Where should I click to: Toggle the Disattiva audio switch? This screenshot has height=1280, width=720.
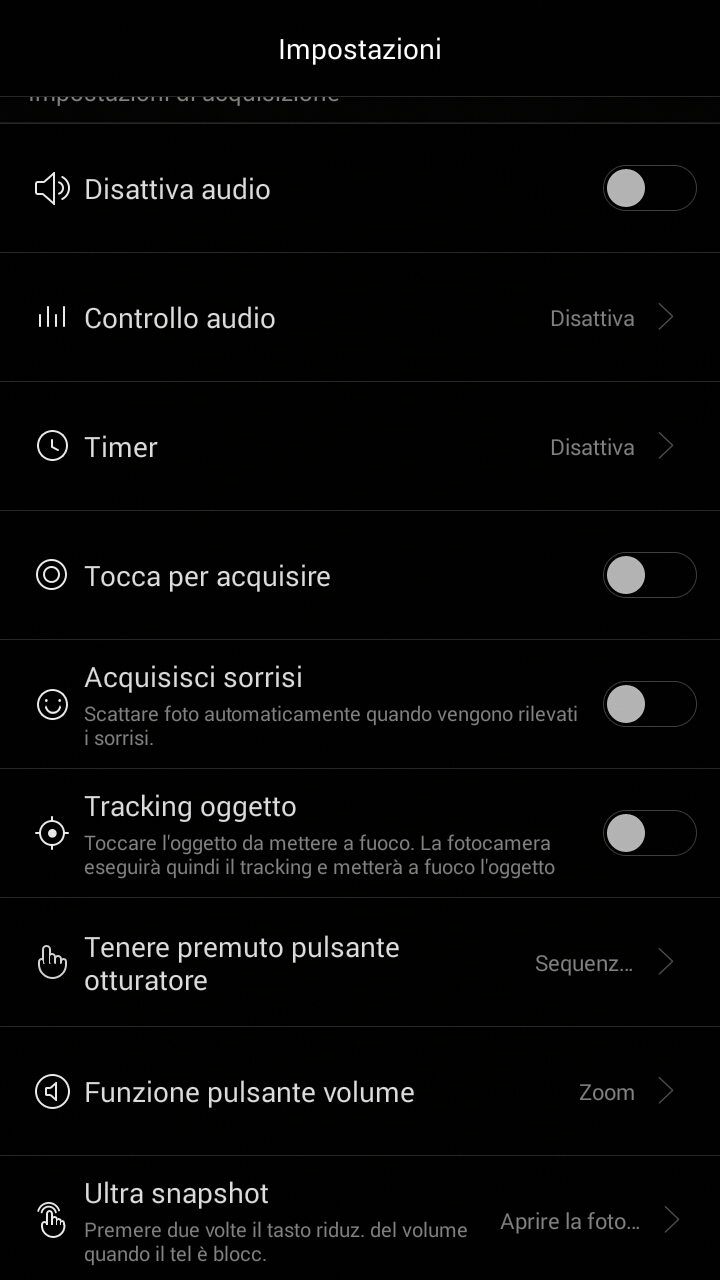pyautogui.click(x=649, y=188)
